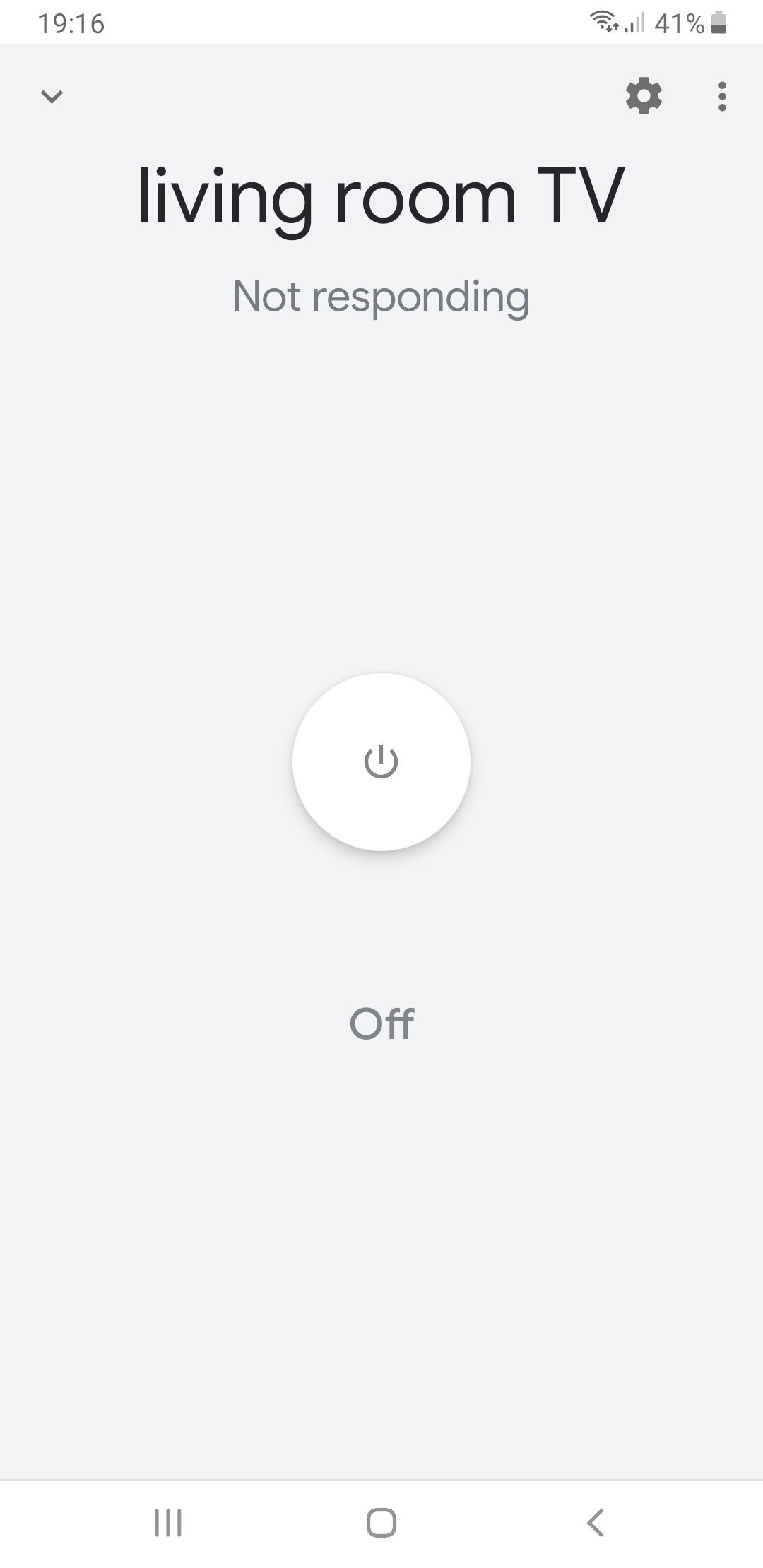Tap the cellular signal icon in status bar

pos(634,24)
